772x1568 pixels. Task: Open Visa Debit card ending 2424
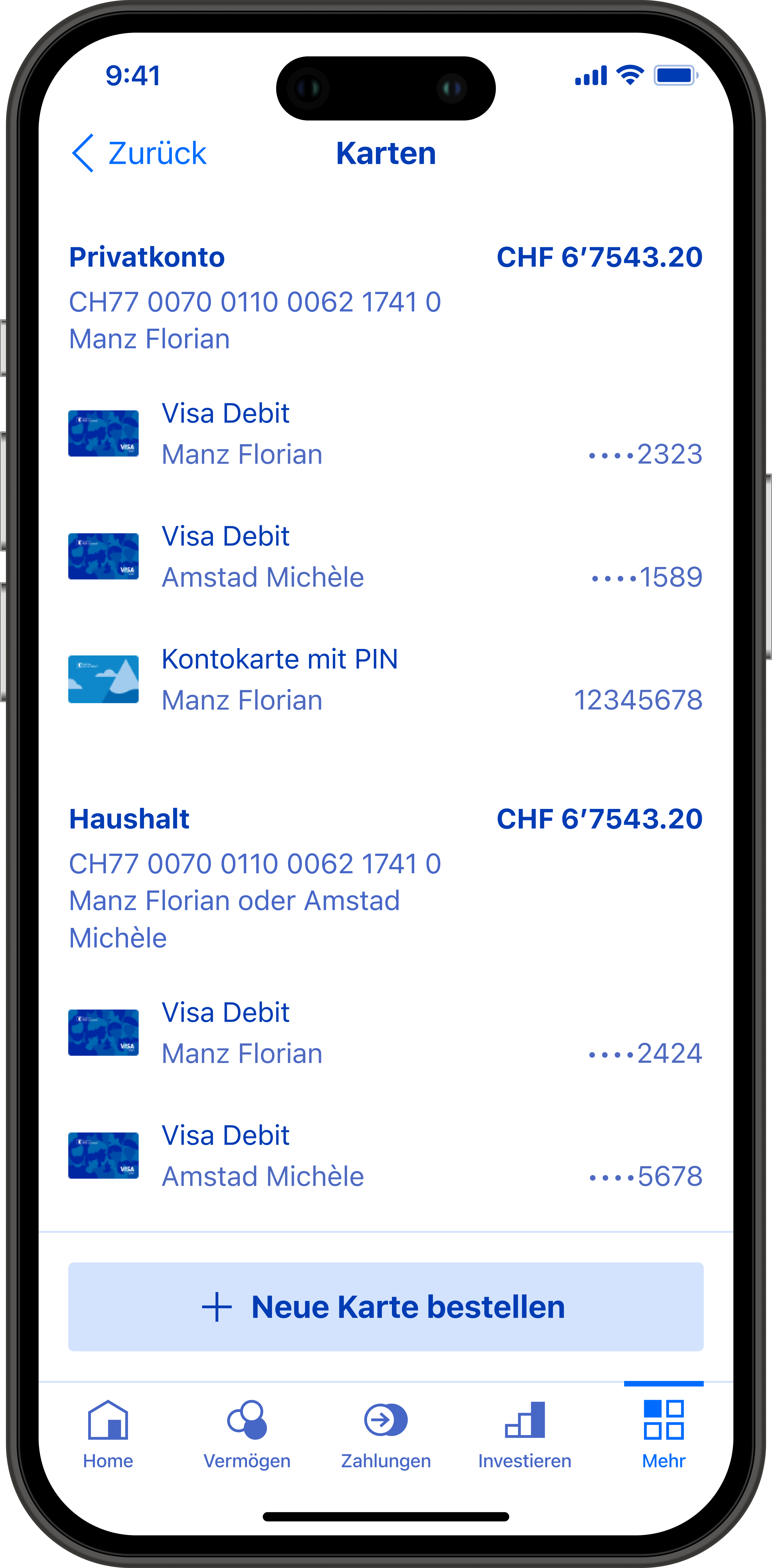coord(385,1033)
